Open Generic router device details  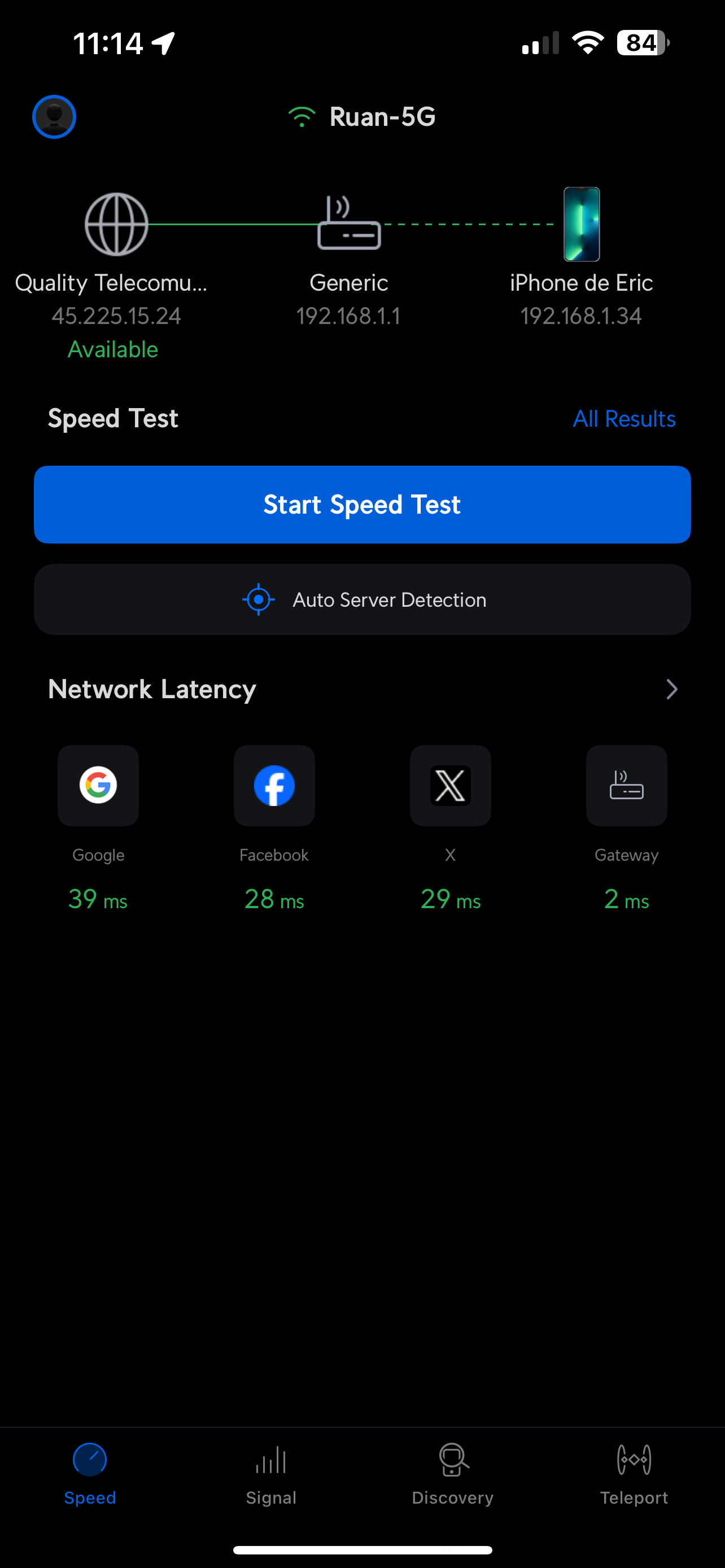[x=349, y=225]
